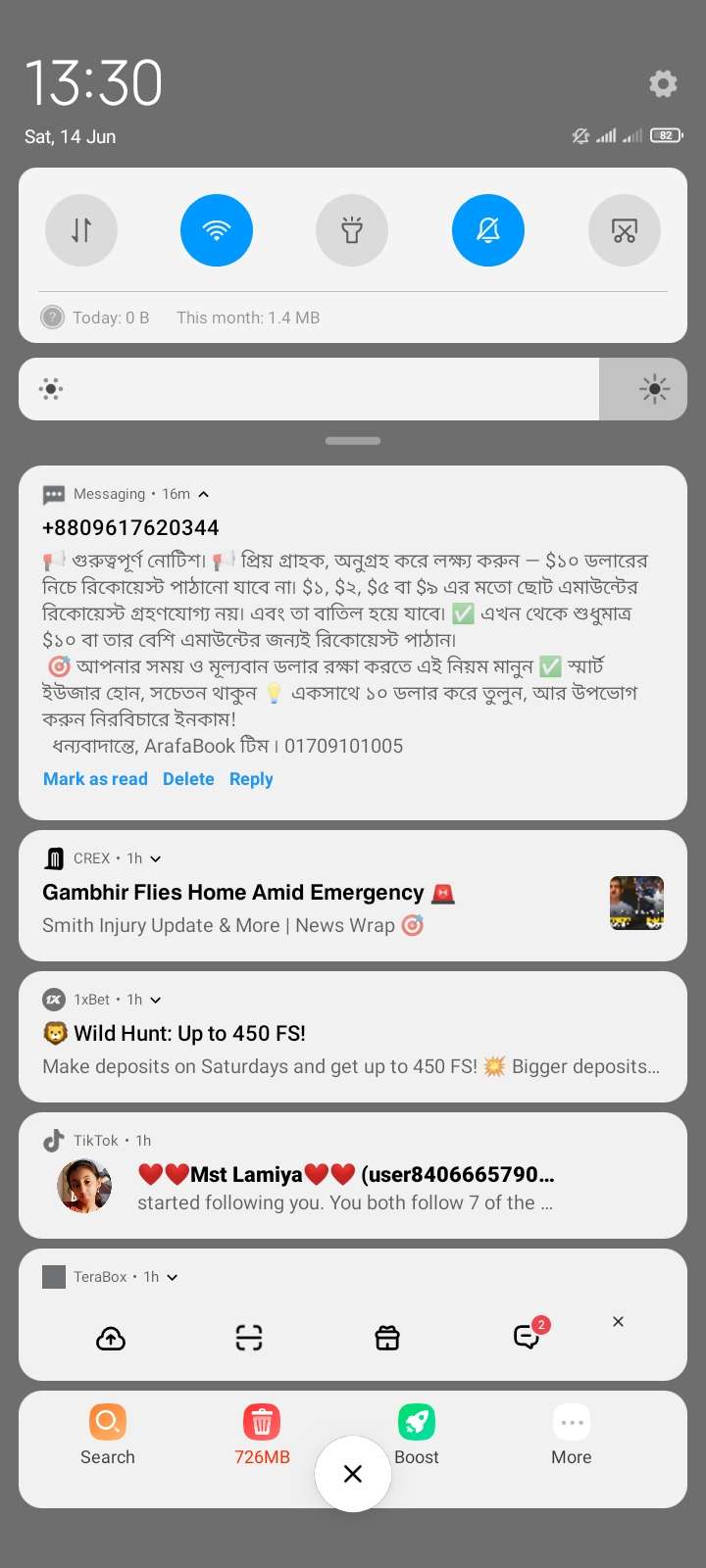706x1568 pixels.
Task: Close the TeraBox notification bar
Action: 618,1322
